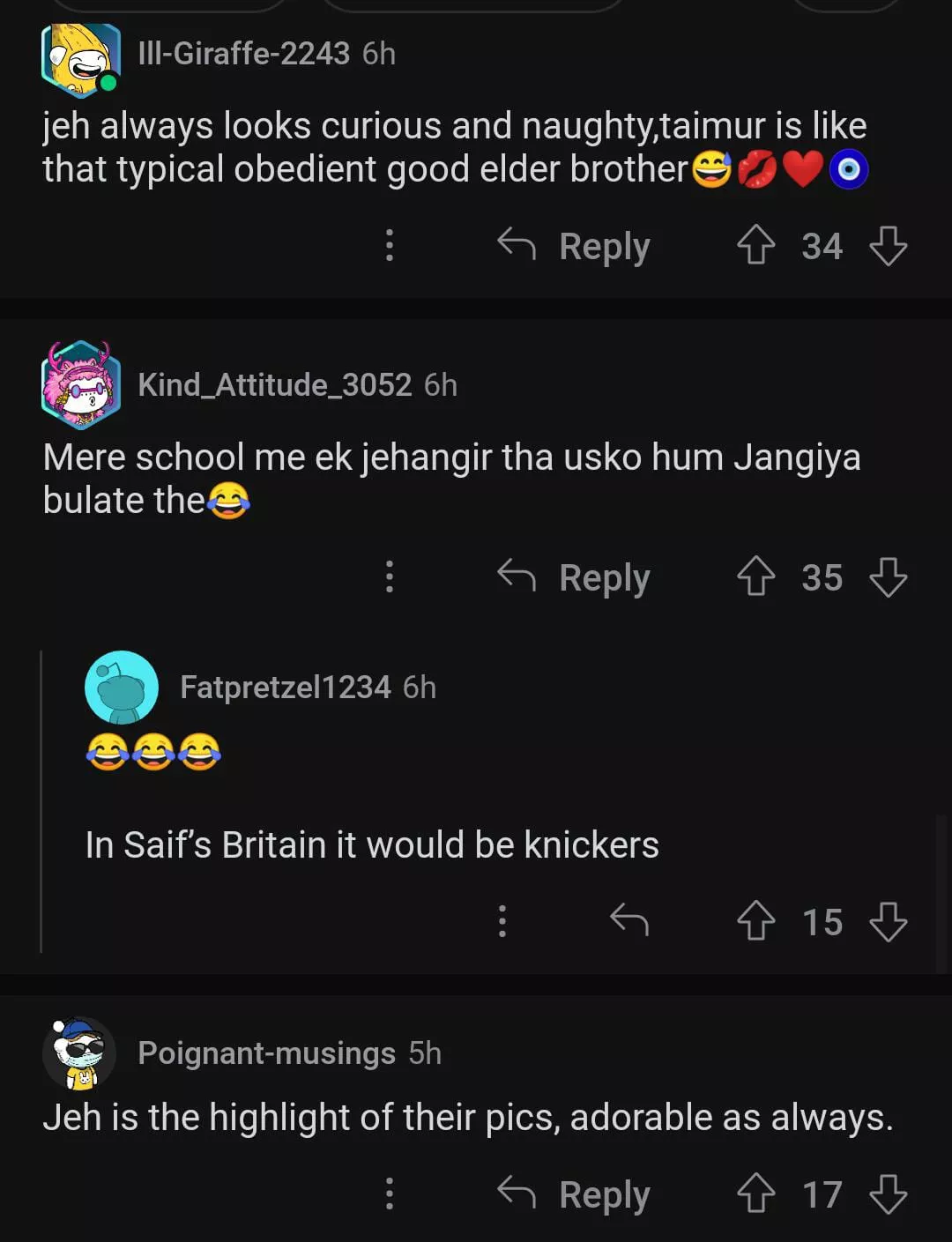This screenshot has height=1242, width=952.
Task: Reply to Kind_Attitude_3052's comment
Action: (575, 577)
